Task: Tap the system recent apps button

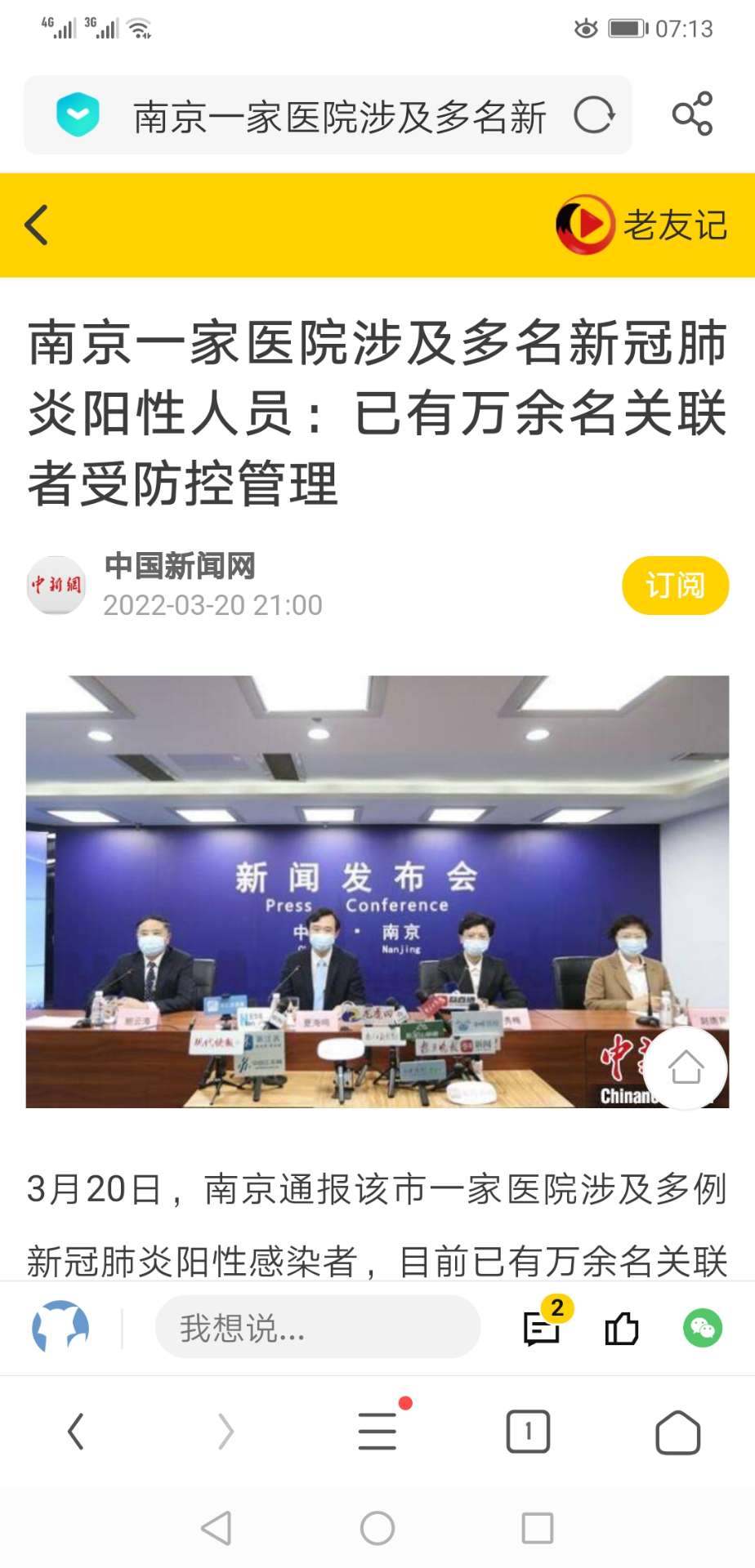Action: [x=538, y=1527]
